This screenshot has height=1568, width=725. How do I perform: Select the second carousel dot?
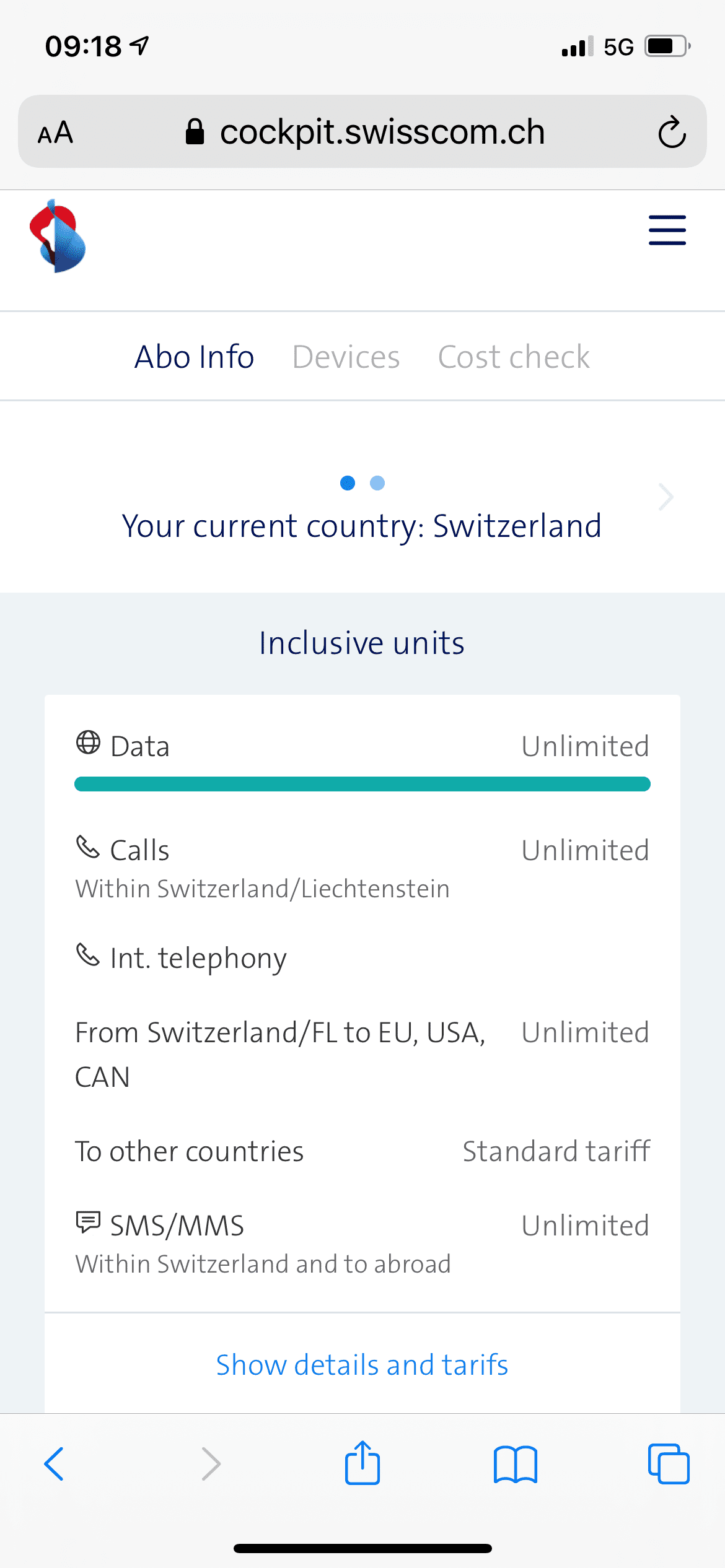tap(379, 484)
